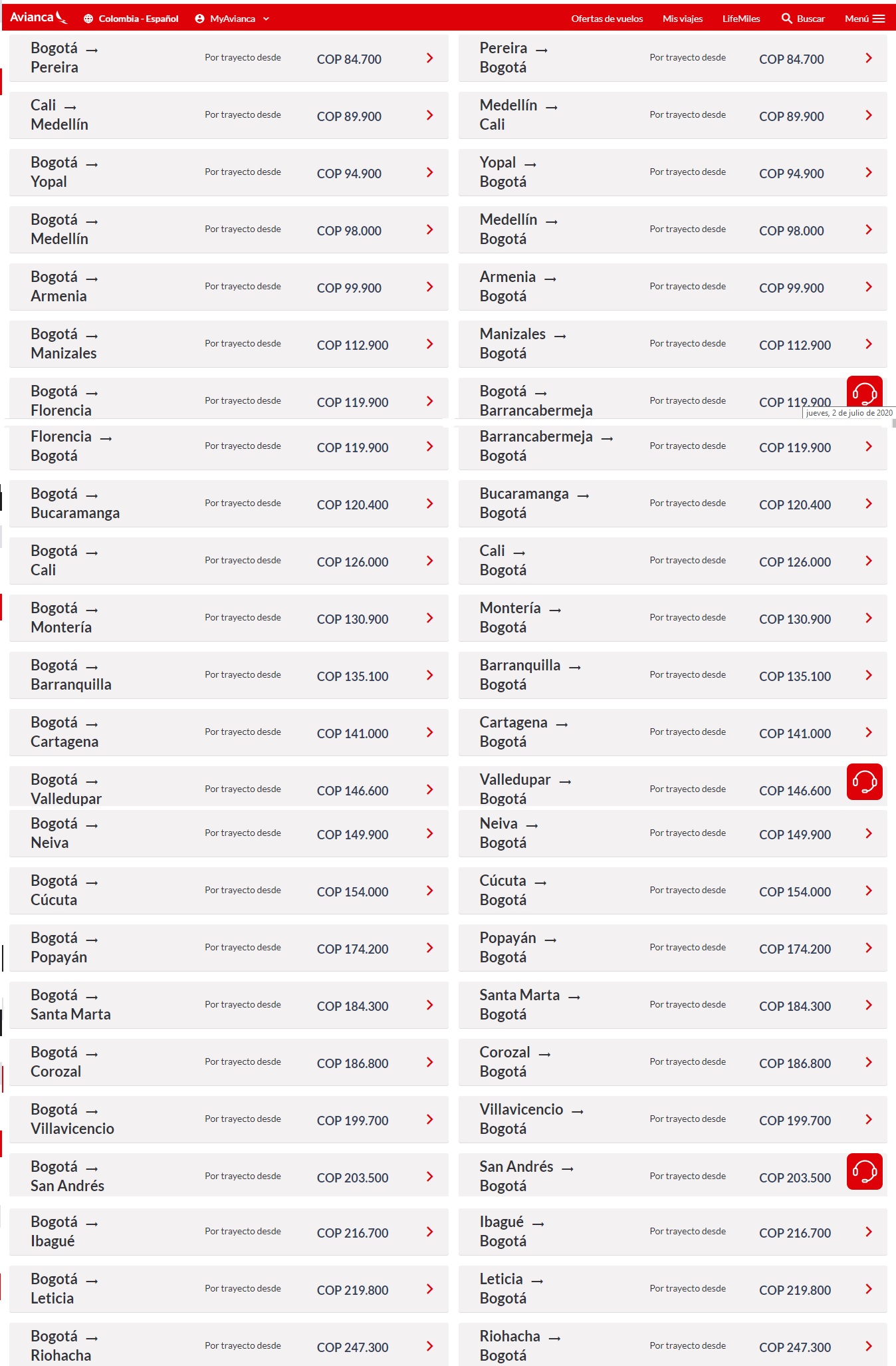Select the Bogotá to Santa Marta route
Screen dimensions: 896x1366
pos(229,1006)
